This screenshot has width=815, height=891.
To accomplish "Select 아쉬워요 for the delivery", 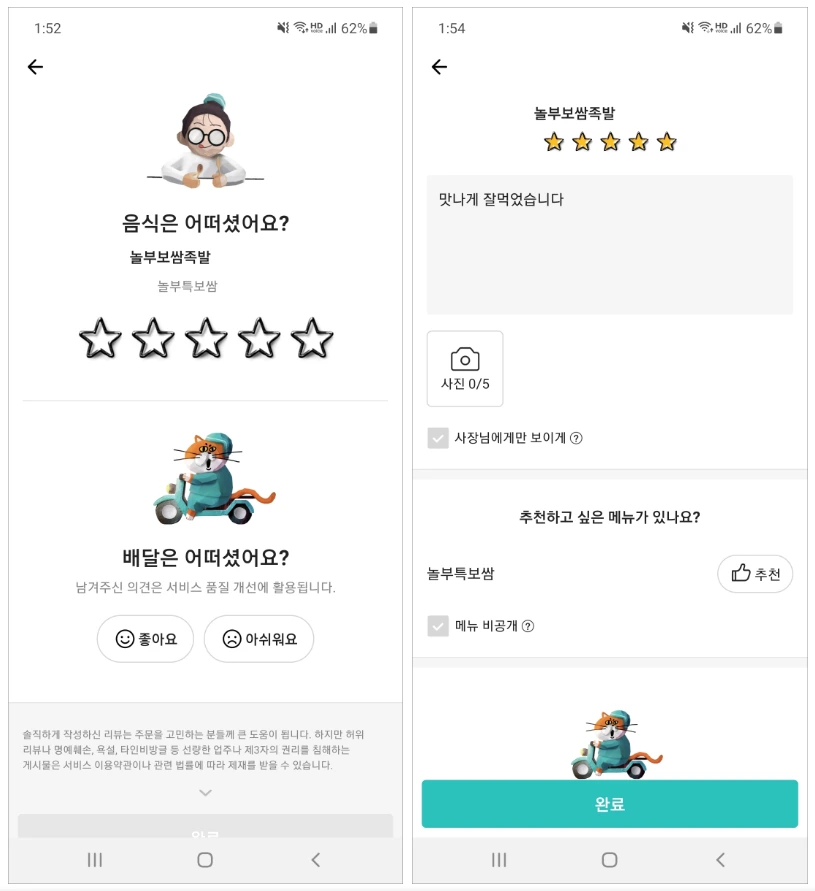I will click(259, 639).
